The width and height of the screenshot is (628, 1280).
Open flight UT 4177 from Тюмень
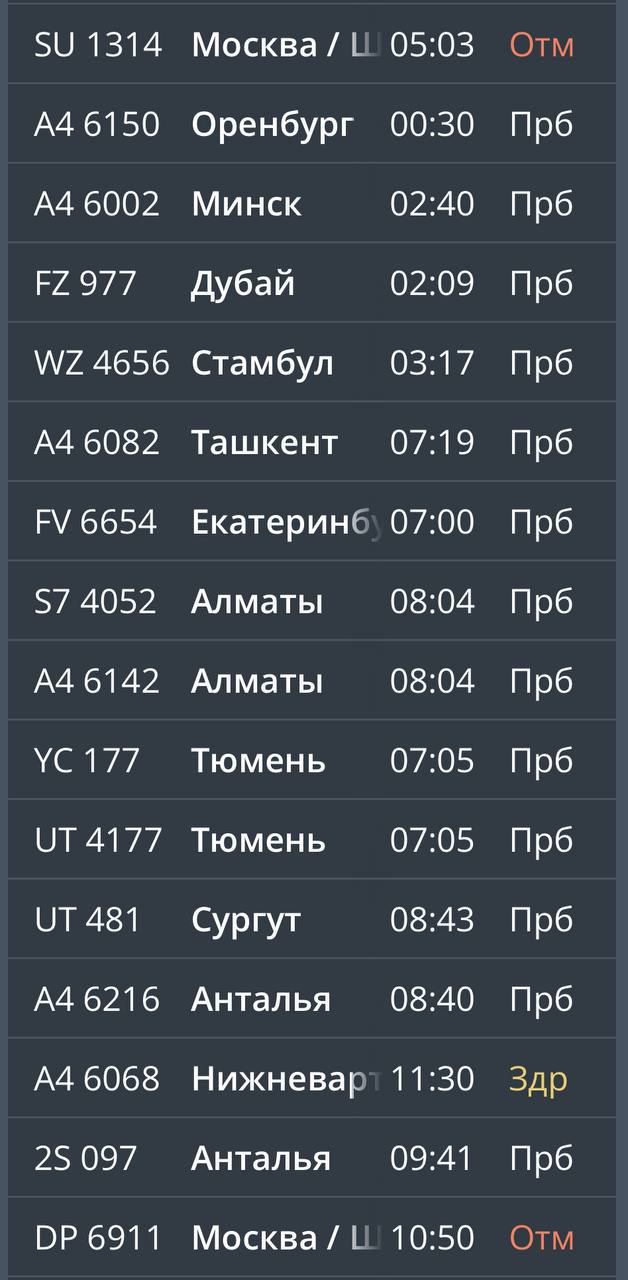click(312, 840)
